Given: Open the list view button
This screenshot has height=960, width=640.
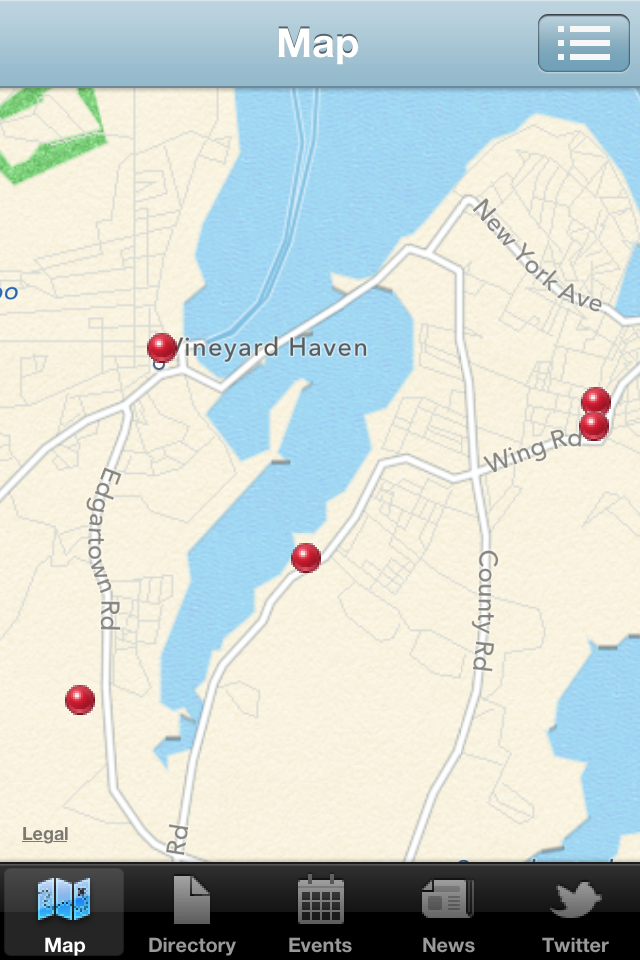Looking at the screenshot, I should coord(583,44).
